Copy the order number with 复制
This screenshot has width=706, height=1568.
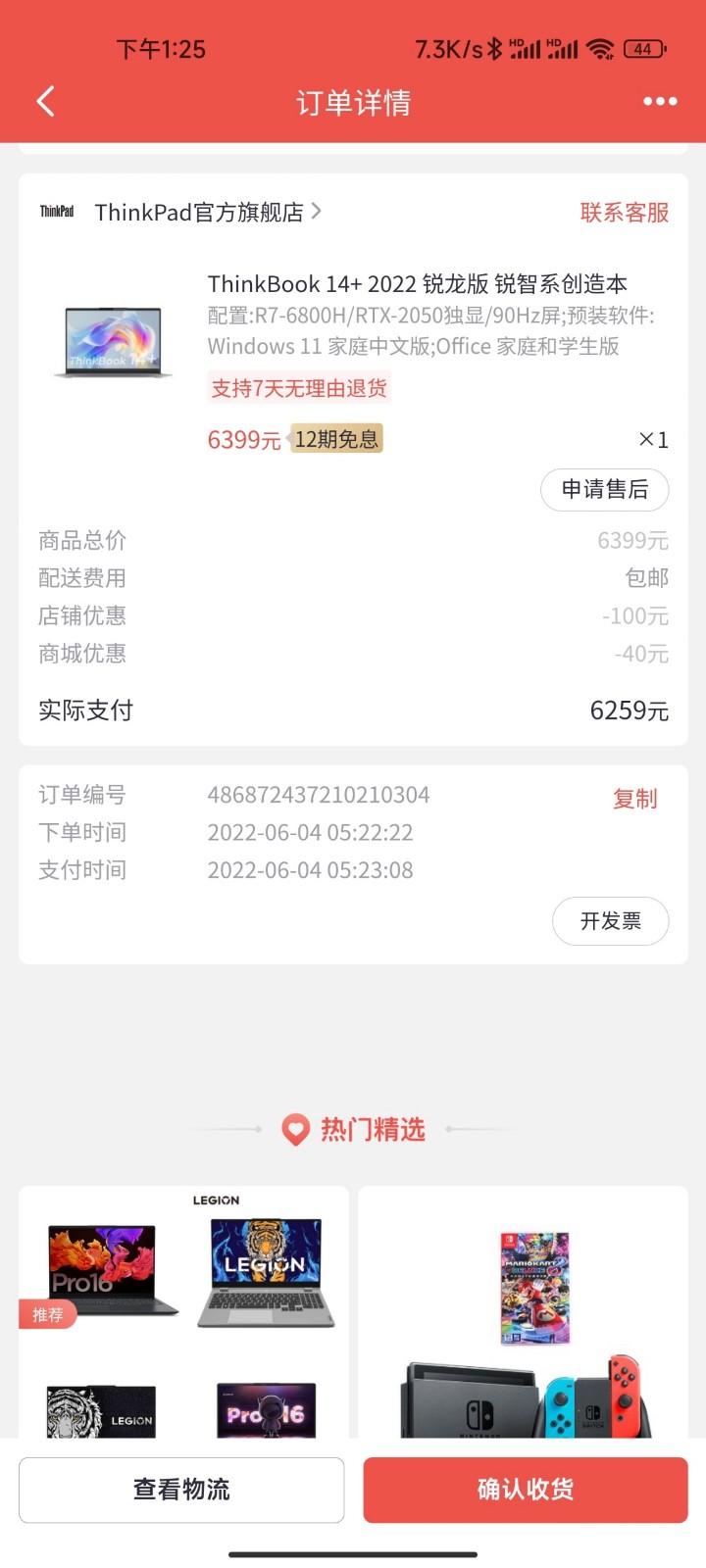pyautogui.click(x=634, y=800)
